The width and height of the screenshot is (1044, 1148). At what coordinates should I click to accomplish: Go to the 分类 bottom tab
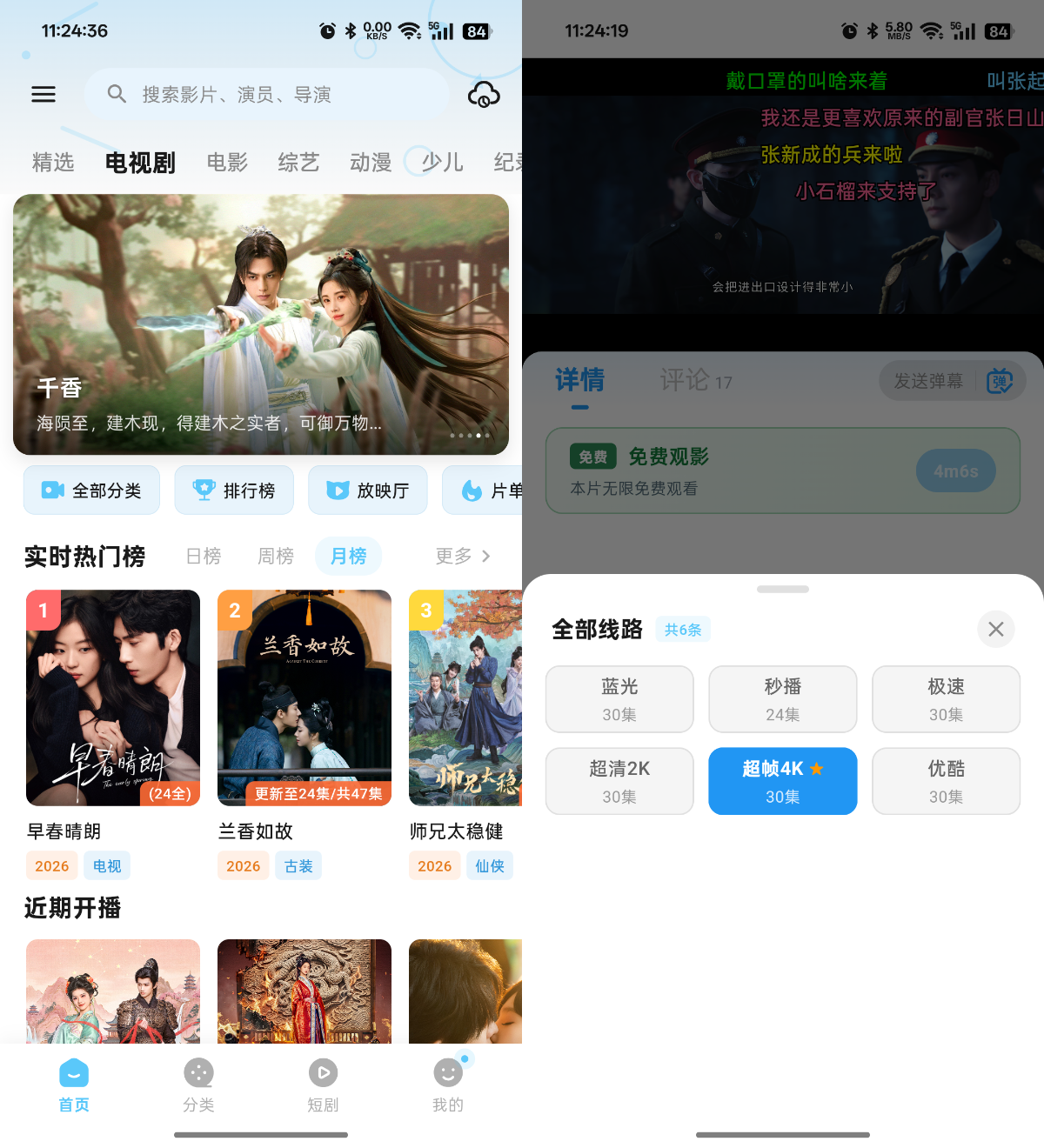pyautogui.click(x=198, y=1086)
